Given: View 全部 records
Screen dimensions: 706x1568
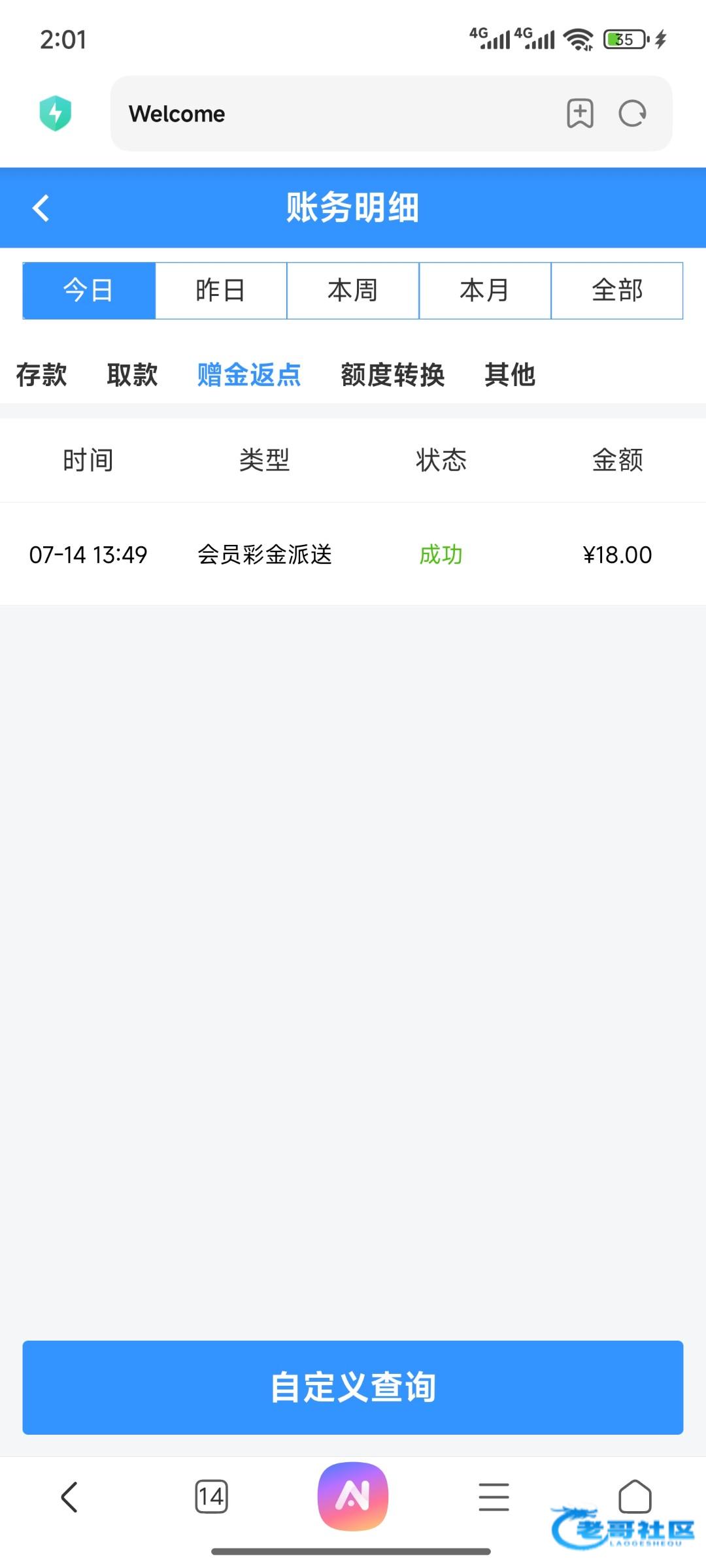Looking at the screenshot, I should click(617, 291).
